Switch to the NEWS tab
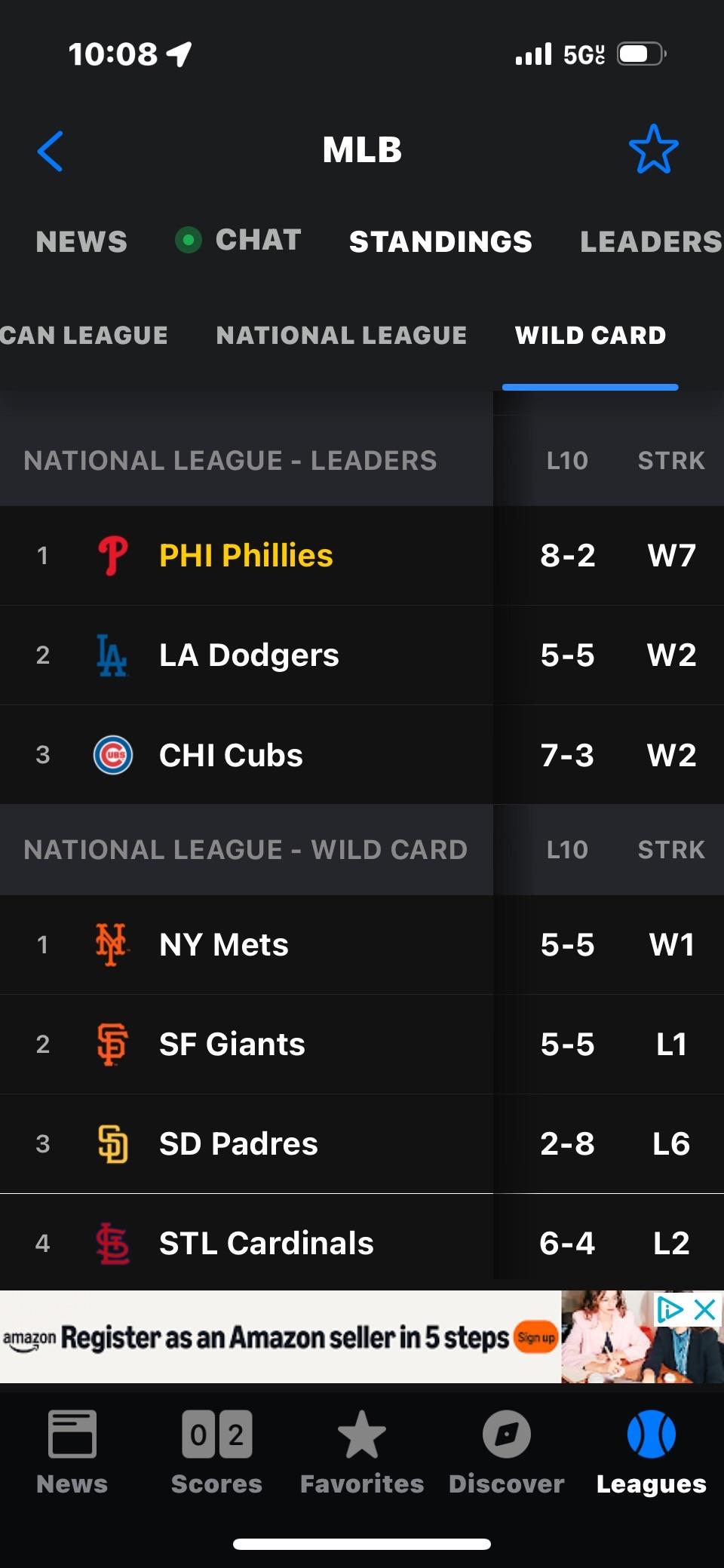724x1568 pixels. point(81,241)
